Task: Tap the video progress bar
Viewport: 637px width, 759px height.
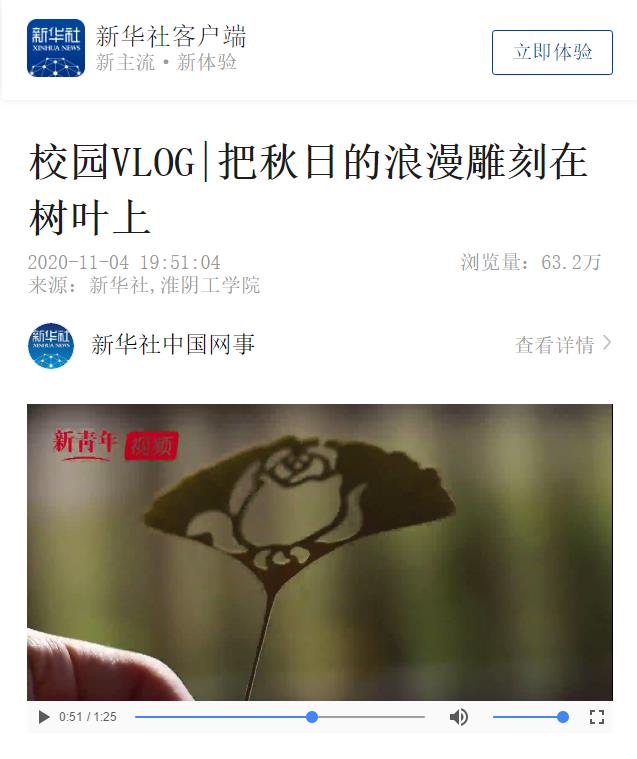Action: point(280,717)
